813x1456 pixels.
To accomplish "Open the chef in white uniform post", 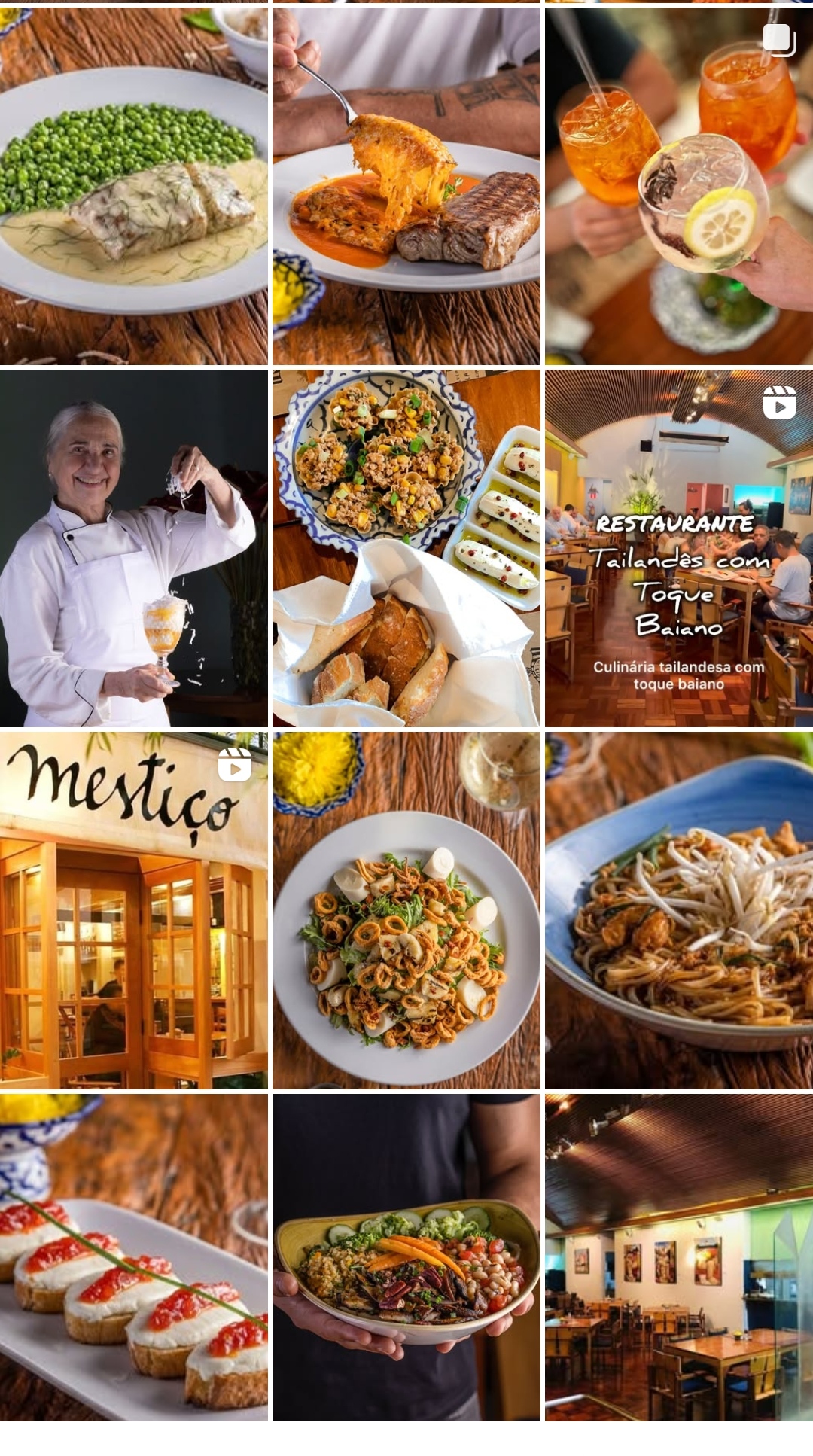I will [x=133, y=548].
